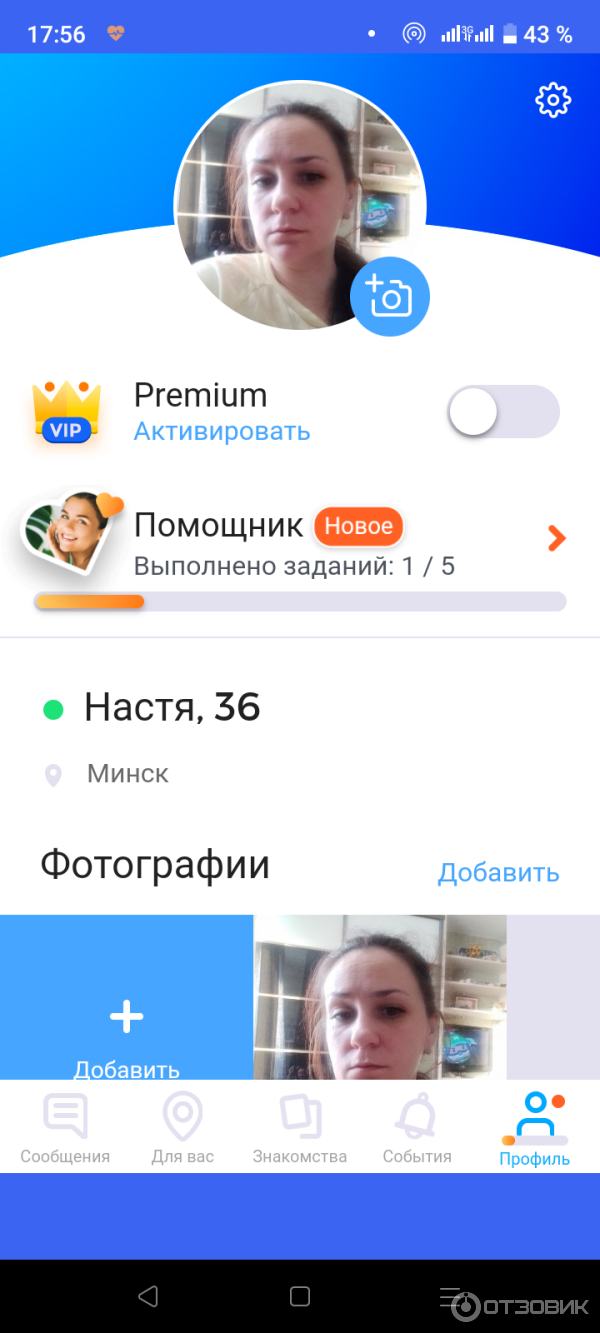600x1333 pixels.
Task: Open the settings gear icon
Action: [553, 100]
